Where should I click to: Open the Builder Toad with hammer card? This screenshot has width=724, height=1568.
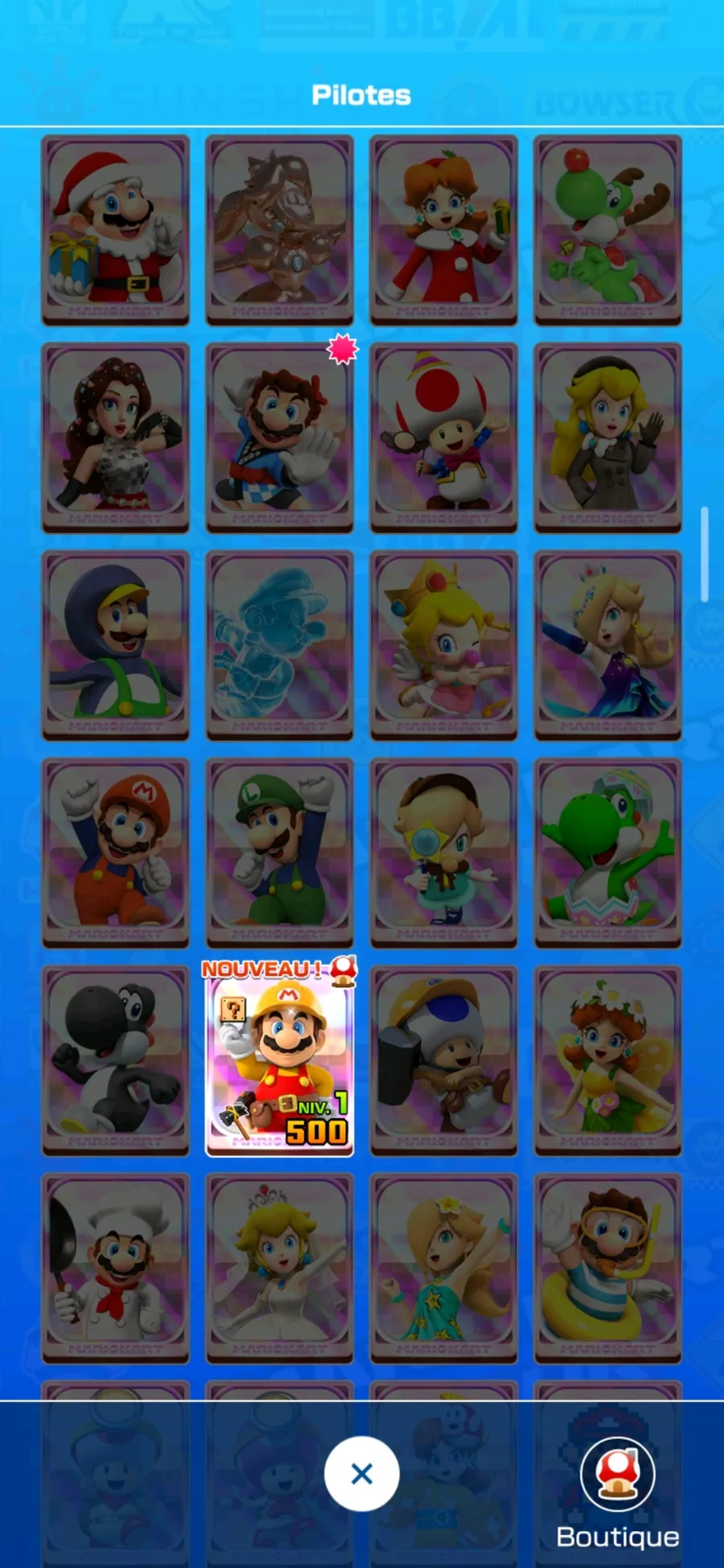tap(443, 1060)
